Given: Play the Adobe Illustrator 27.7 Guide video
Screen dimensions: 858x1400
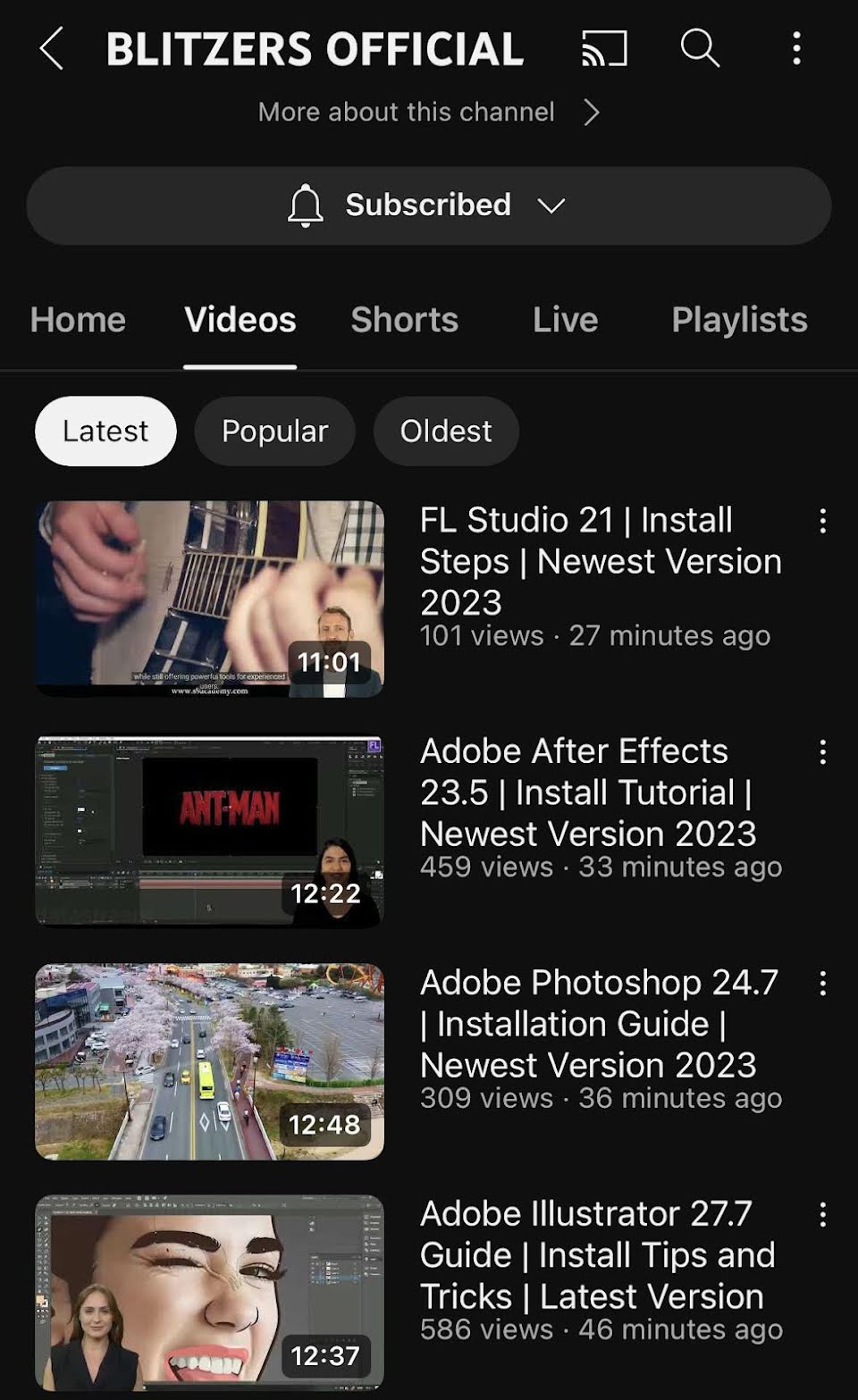Looking at the screenshot, I should pyautogui.click(x=210, y=1292).
